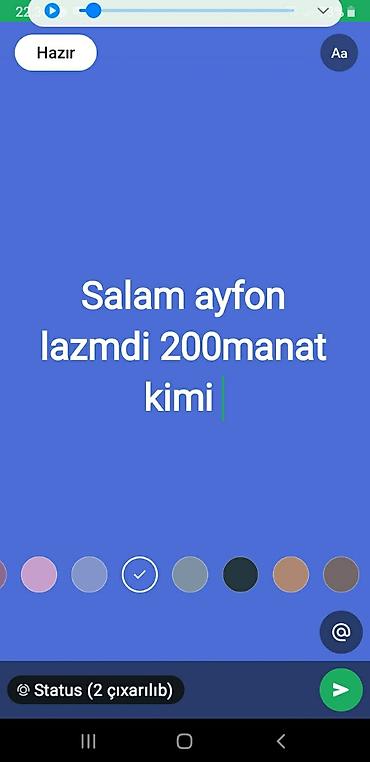Select the taupe gray background color

[x=341, y=574]
